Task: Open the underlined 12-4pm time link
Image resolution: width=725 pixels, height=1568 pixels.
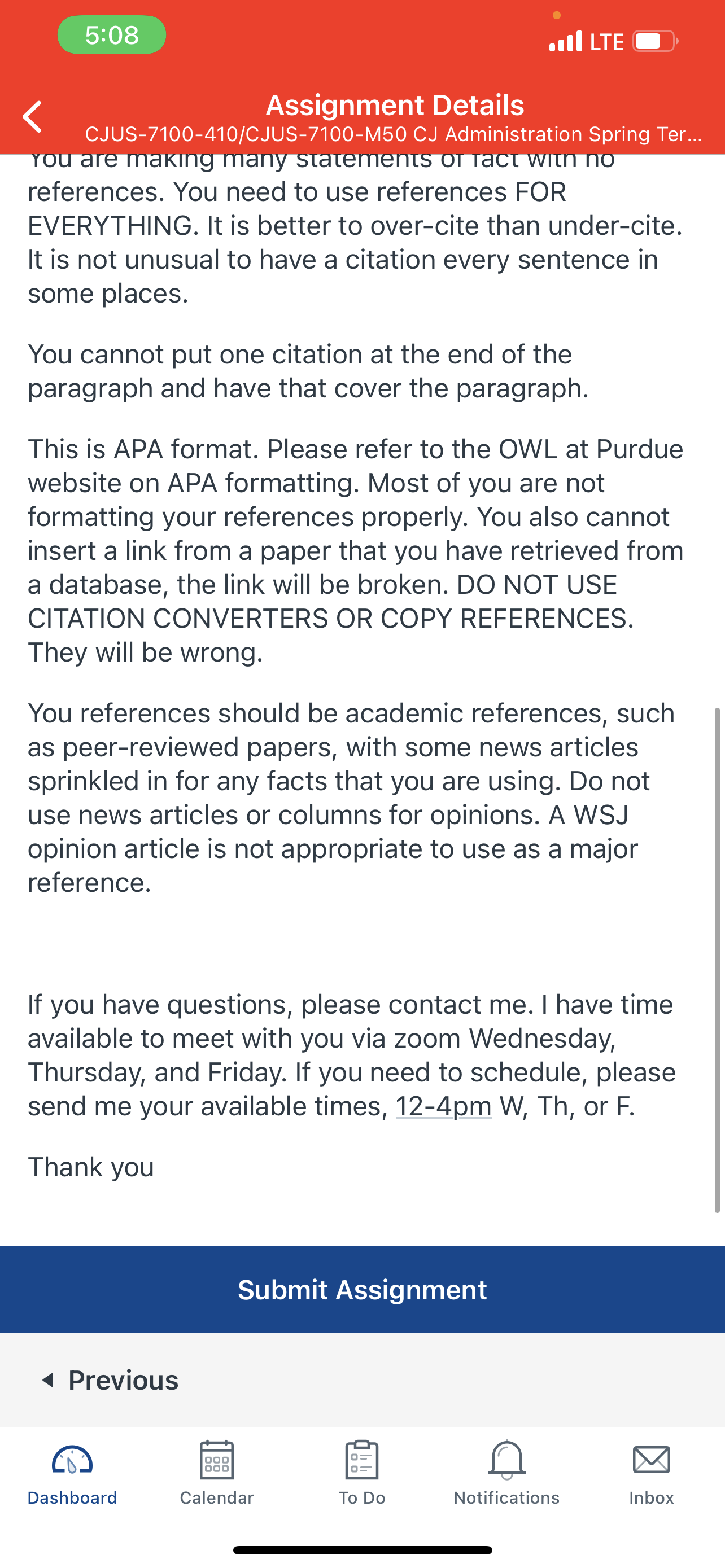Action: point(443,1106)
